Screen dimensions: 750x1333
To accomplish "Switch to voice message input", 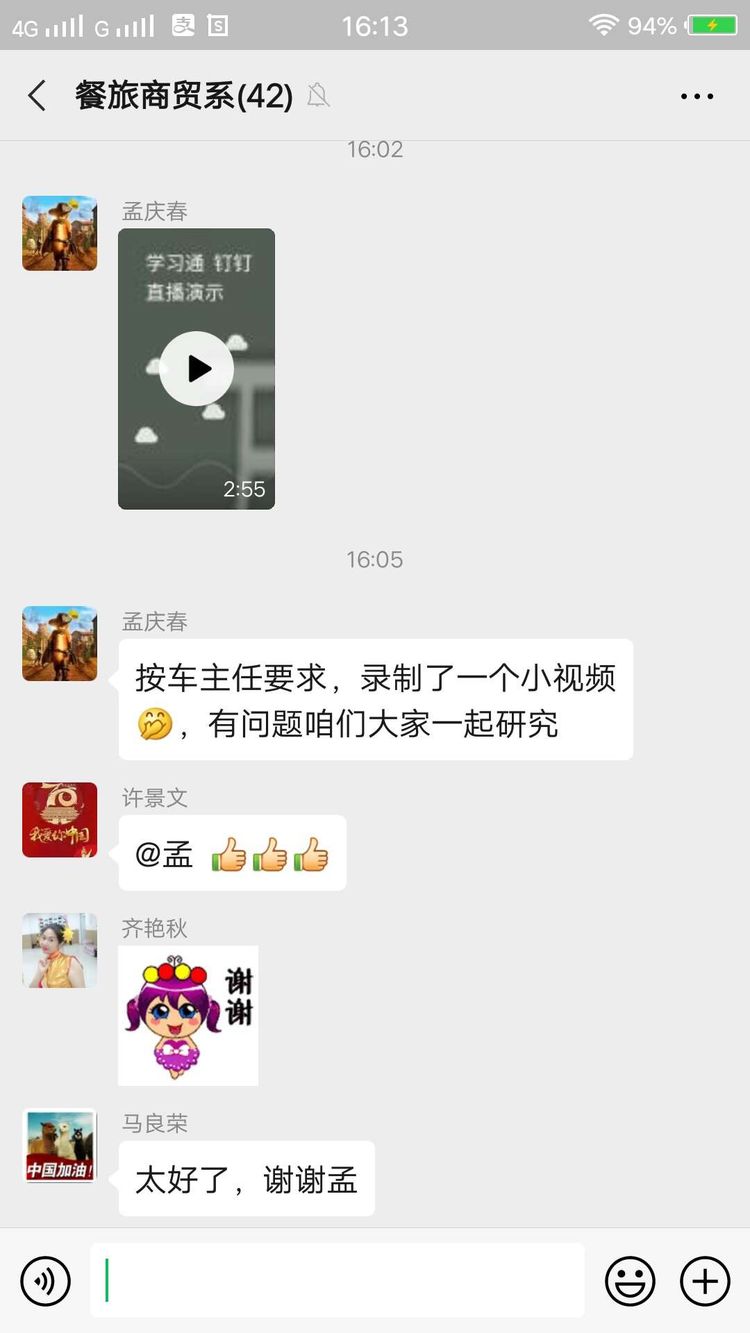I will 46,1280.
